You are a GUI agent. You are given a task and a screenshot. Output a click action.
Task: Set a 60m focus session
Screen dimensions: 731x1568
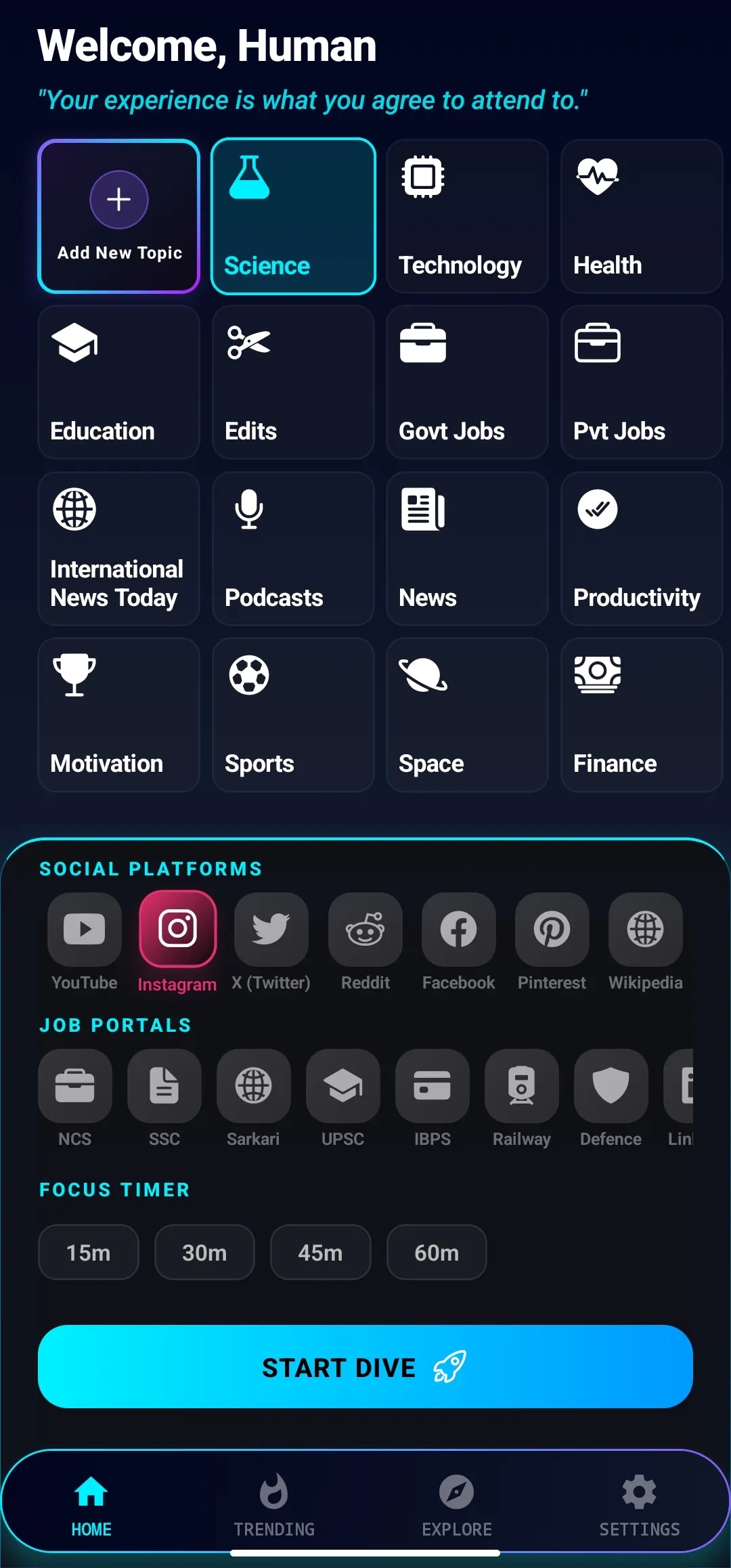tap(437, 1253)
